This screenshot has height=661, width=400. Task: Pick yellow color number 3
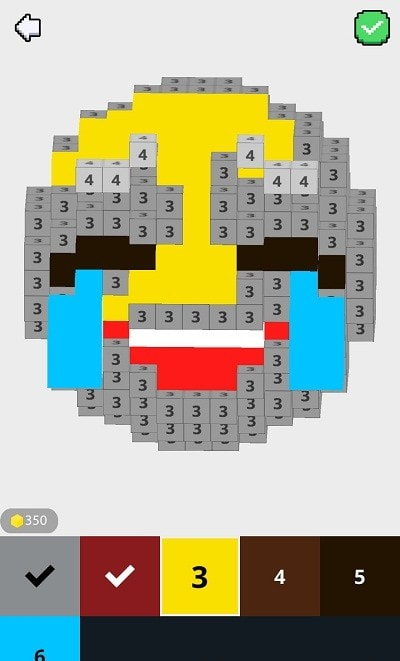coord(200,576)
